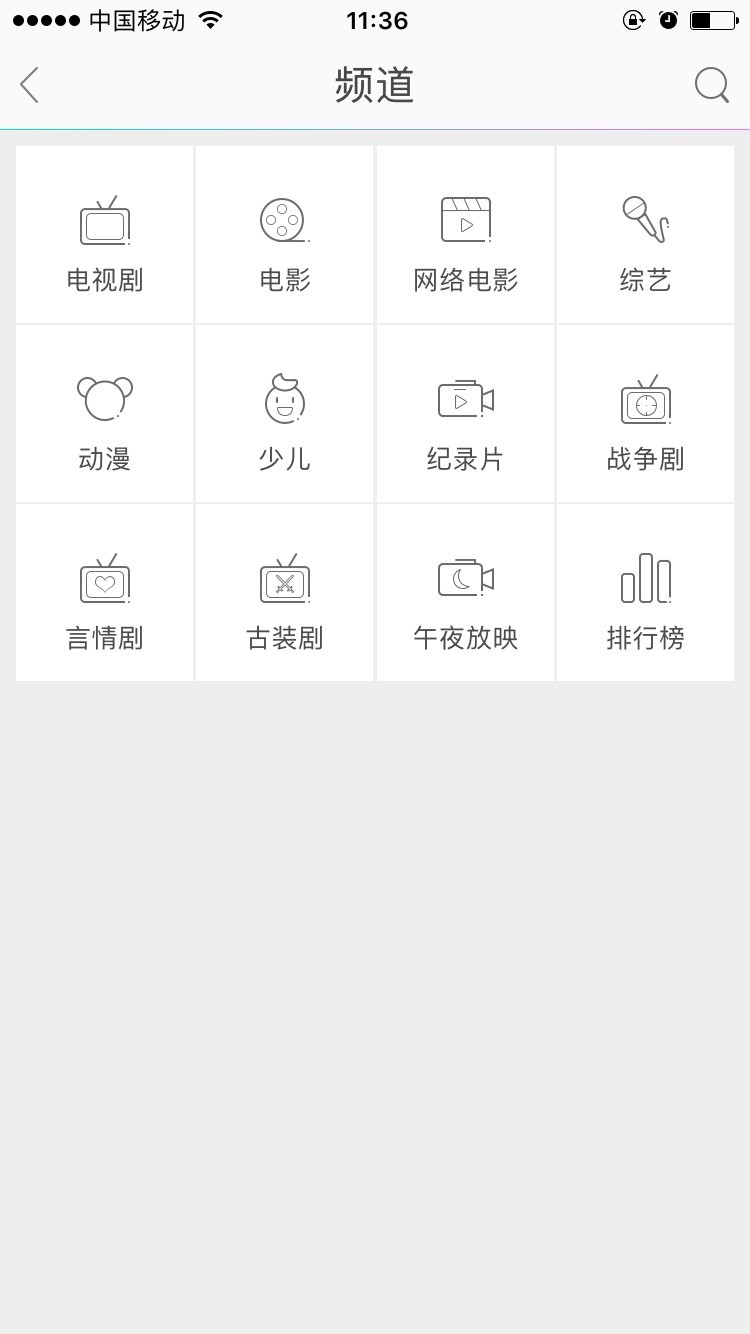The width and height of the screenshot is (750, 1334).
Task: Tap the 战争剧 target TV icon
Action: 645,398
